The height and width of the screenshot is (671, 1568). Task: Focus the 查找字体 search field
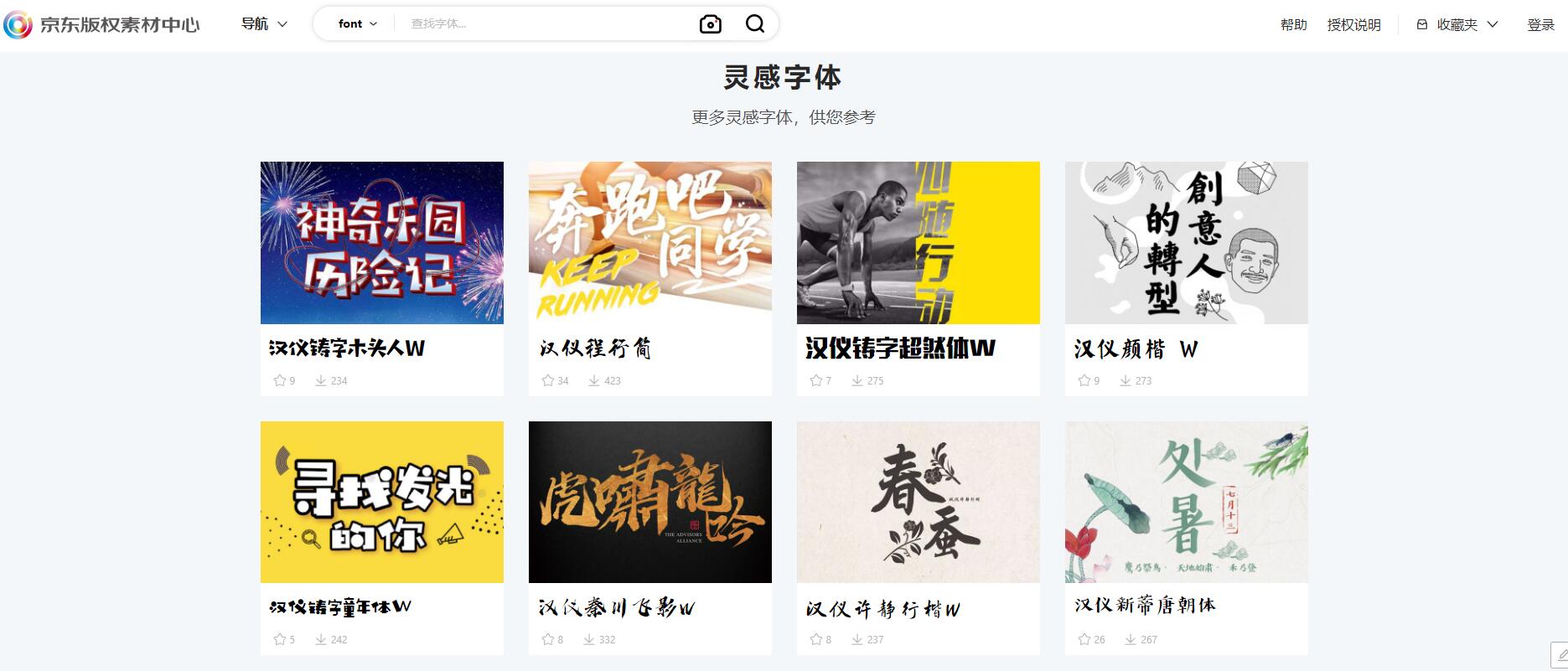(545, 24)
